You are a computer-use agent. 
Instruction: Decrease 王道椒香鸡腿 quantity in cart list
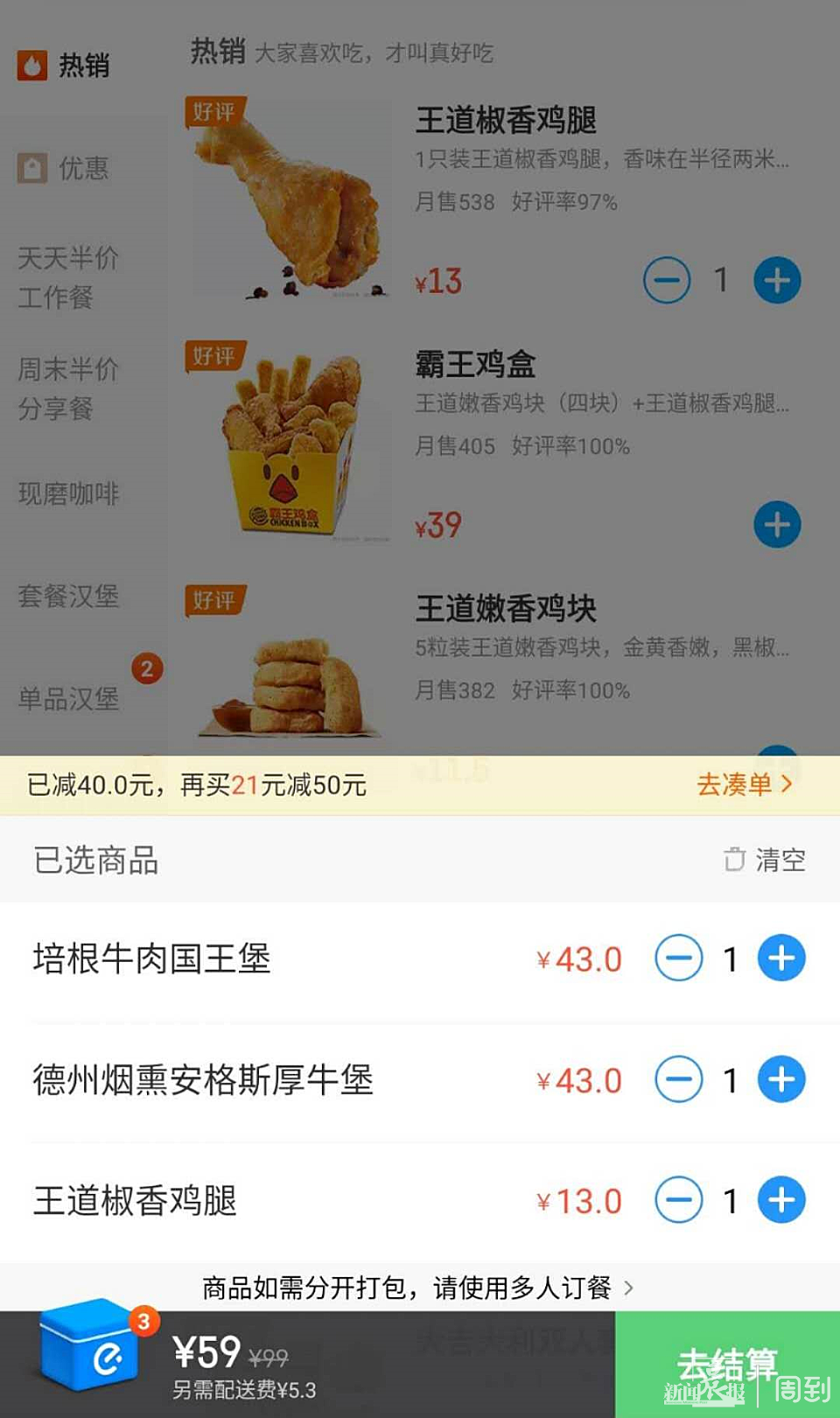coord(679,1200)
